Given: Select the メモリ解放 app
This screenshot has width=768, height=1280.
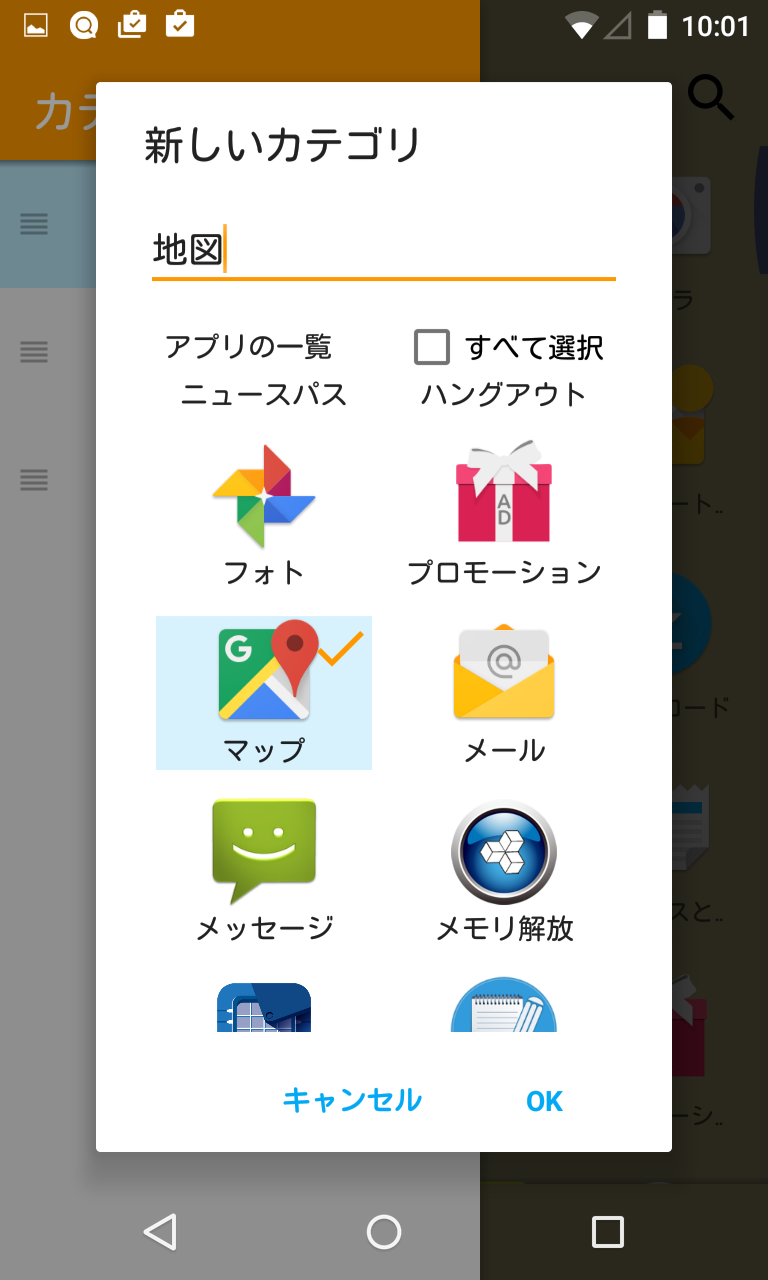Looking at the screenshot, I should [x=504, y=871].
